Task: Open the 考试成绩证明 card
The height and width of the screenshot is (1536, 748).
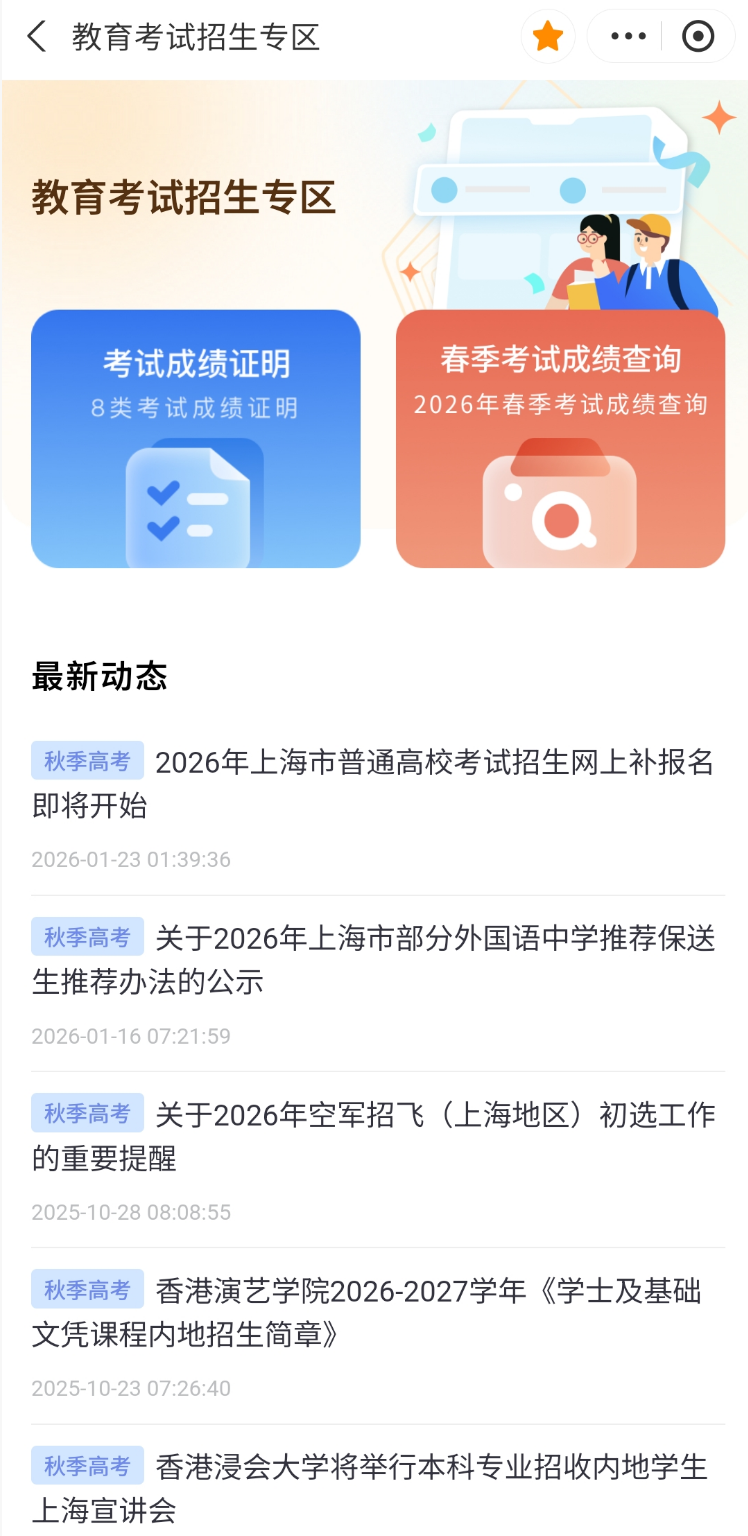Action: [x=196, y=439]
